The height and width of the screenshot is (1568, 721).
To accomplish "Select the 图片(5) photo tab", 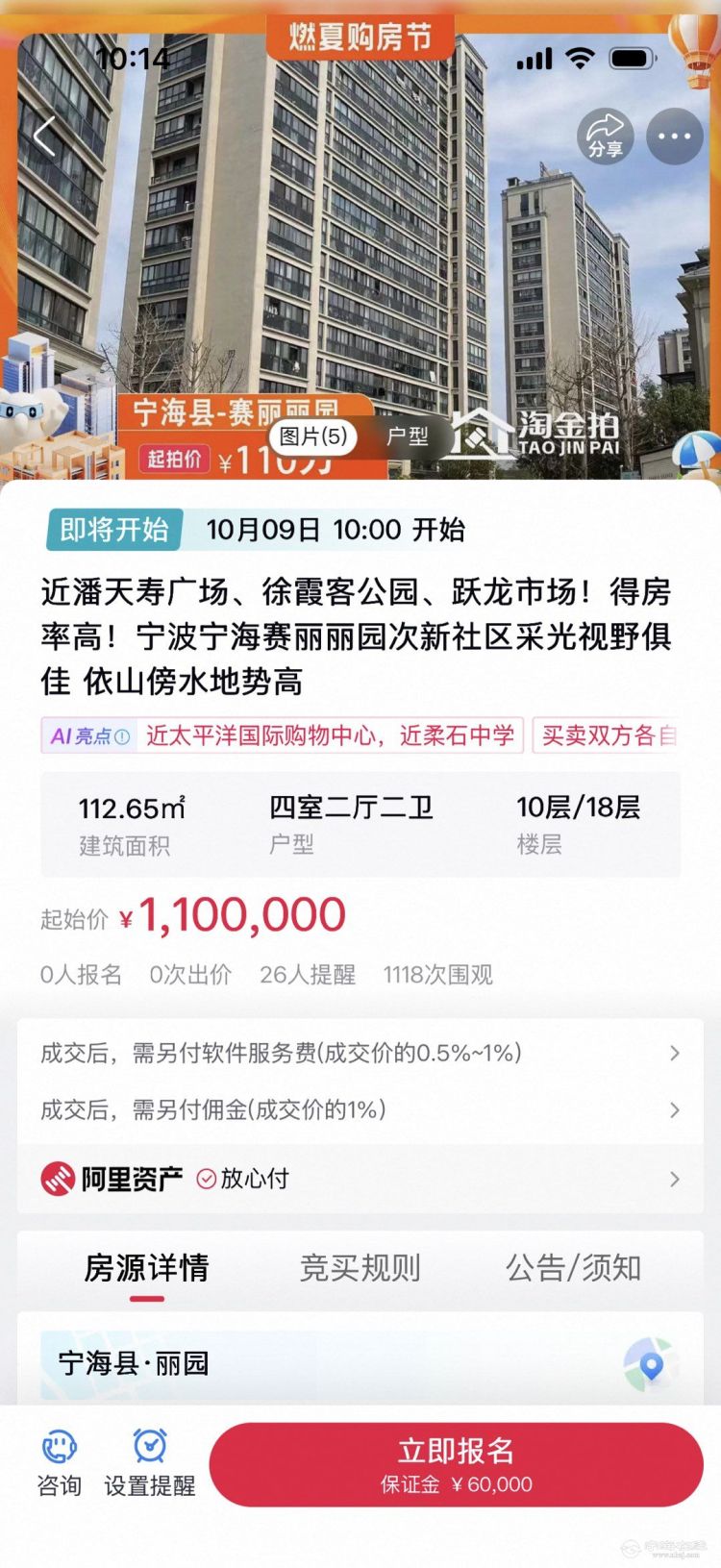I will pyautogui.click(x=312, y=436).
